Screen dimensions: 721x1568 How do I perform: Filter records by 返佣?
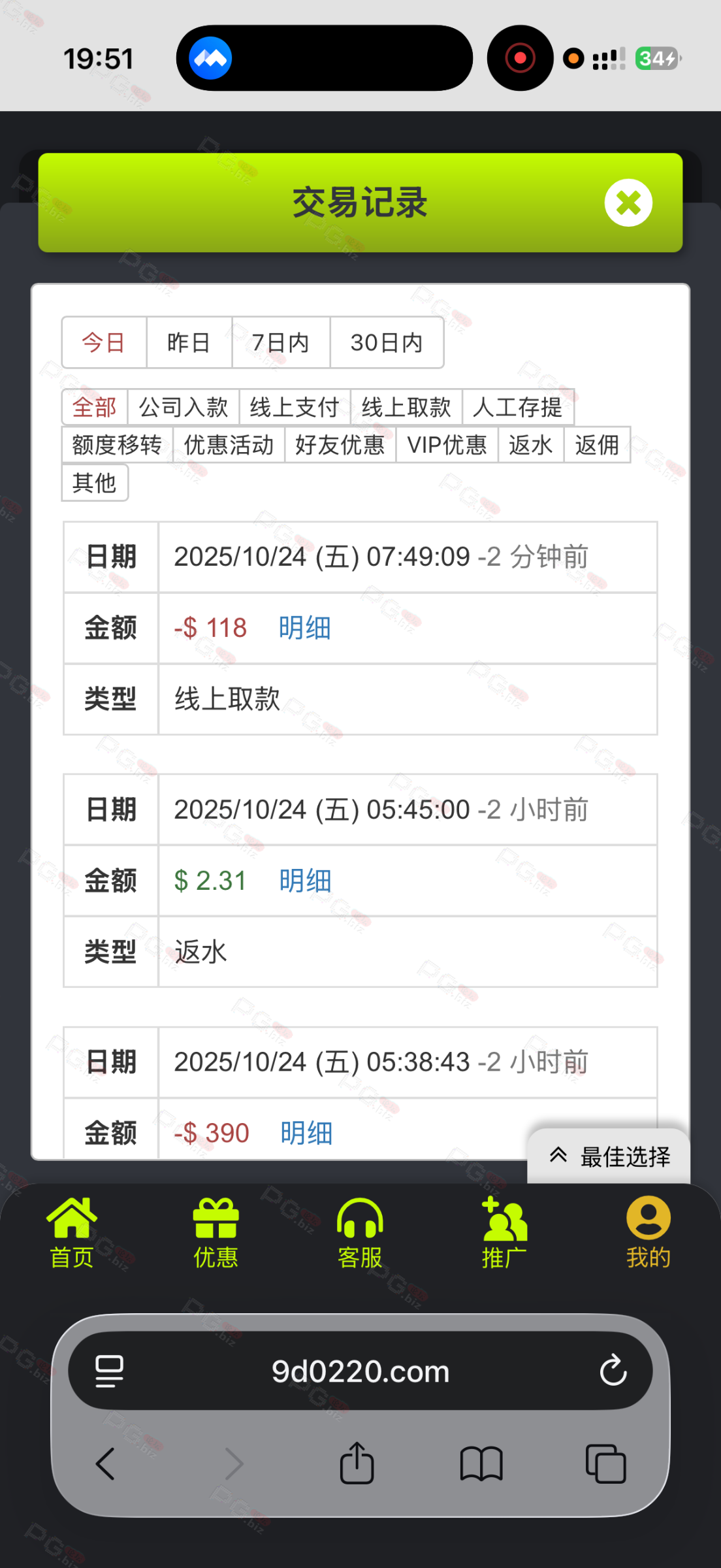pyautogui.click(x=597, y=446)
